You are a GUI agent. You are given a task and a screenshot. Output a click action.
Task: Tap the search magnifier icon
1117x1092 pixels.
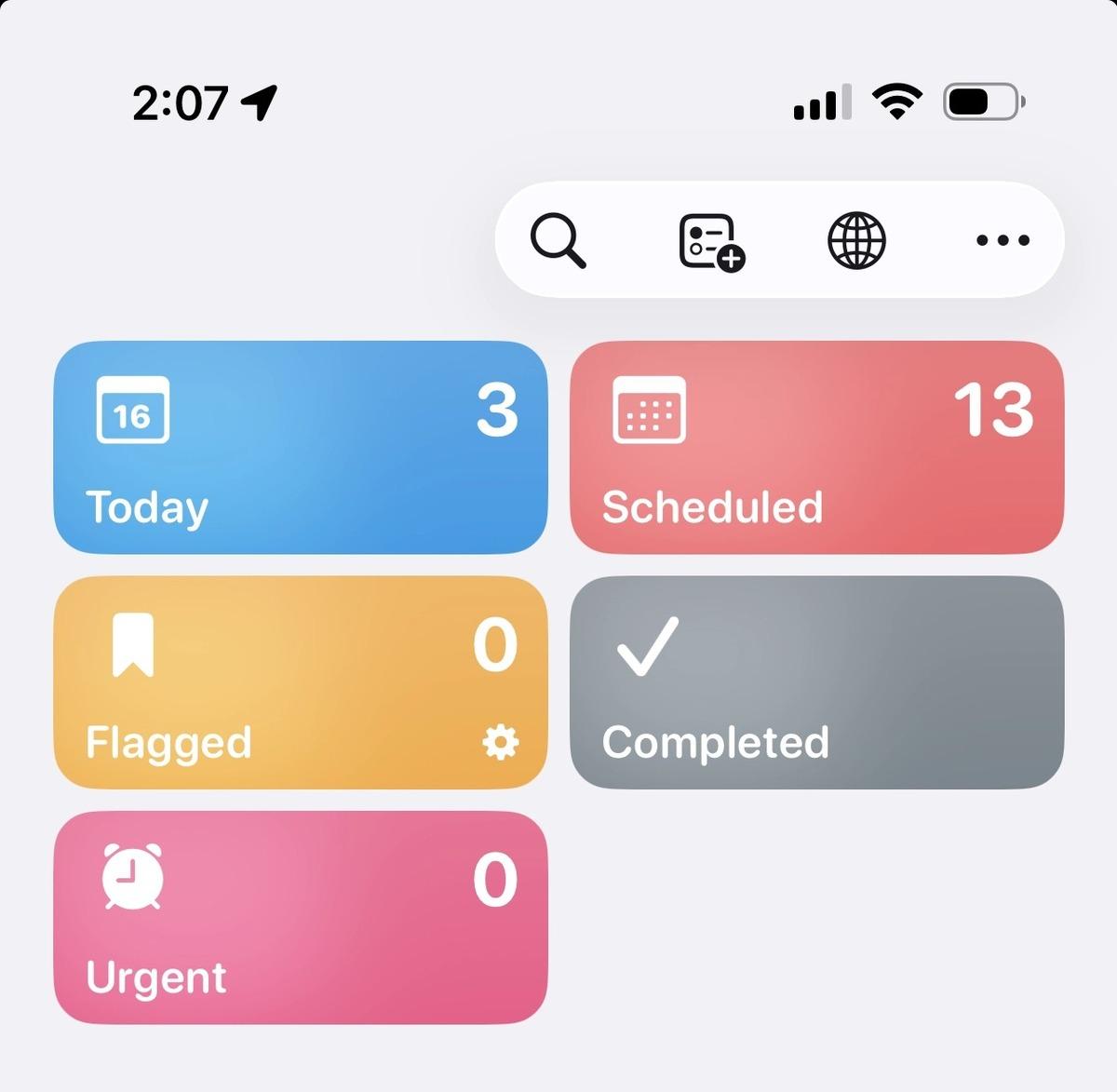[558, 241]
